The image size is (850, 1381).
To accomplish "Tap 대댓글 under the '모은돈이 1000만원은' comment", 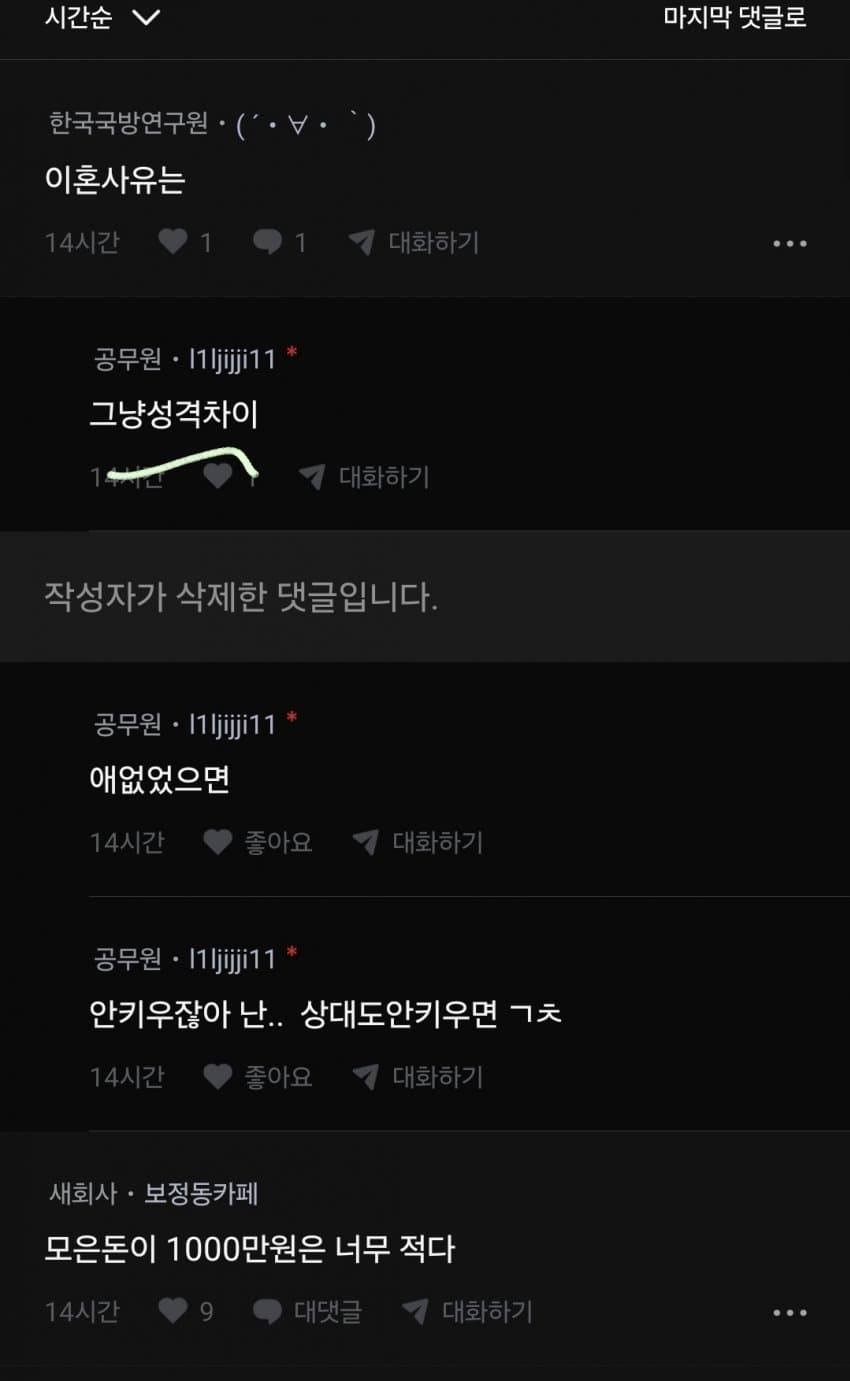I will (308, 1311).
